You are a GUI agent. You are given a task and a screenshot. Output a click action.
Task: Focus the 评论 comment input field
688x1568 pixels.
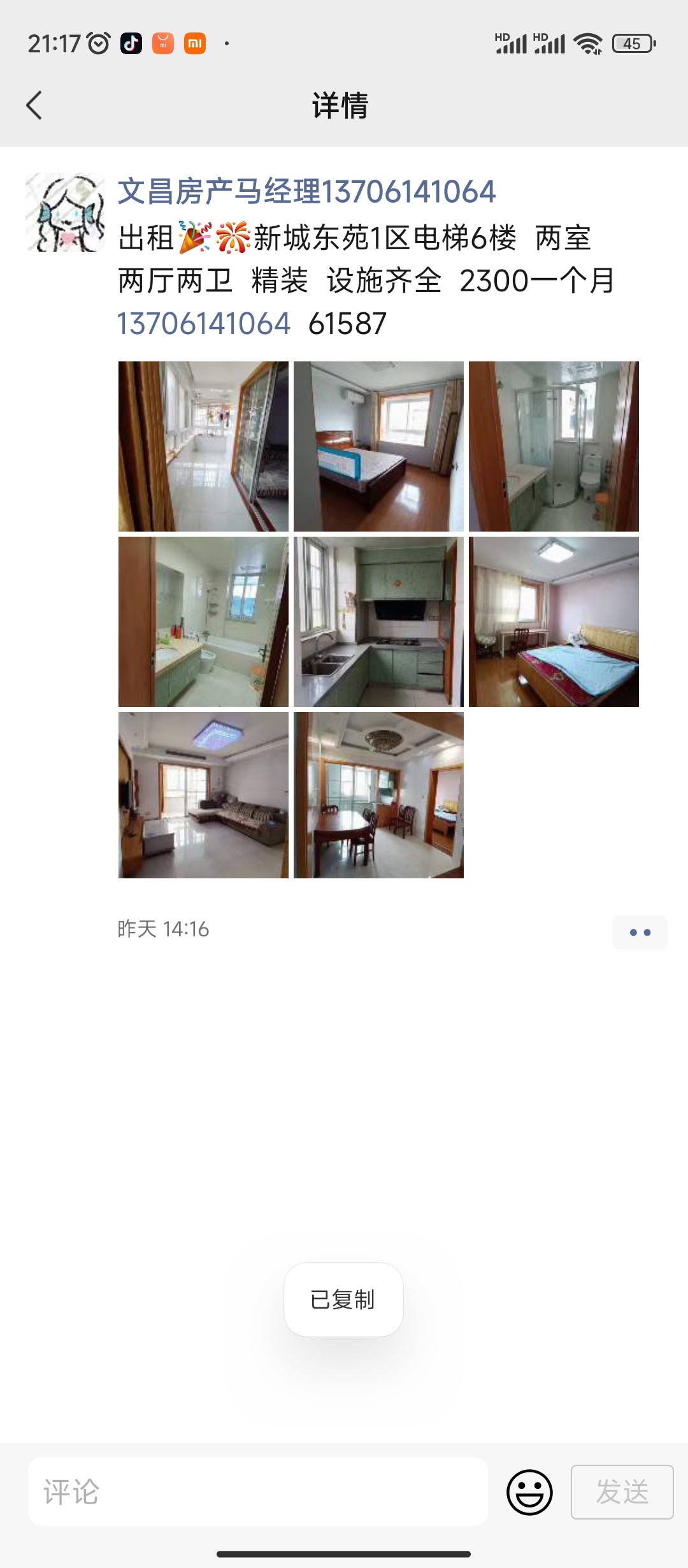click(258, 1492)
